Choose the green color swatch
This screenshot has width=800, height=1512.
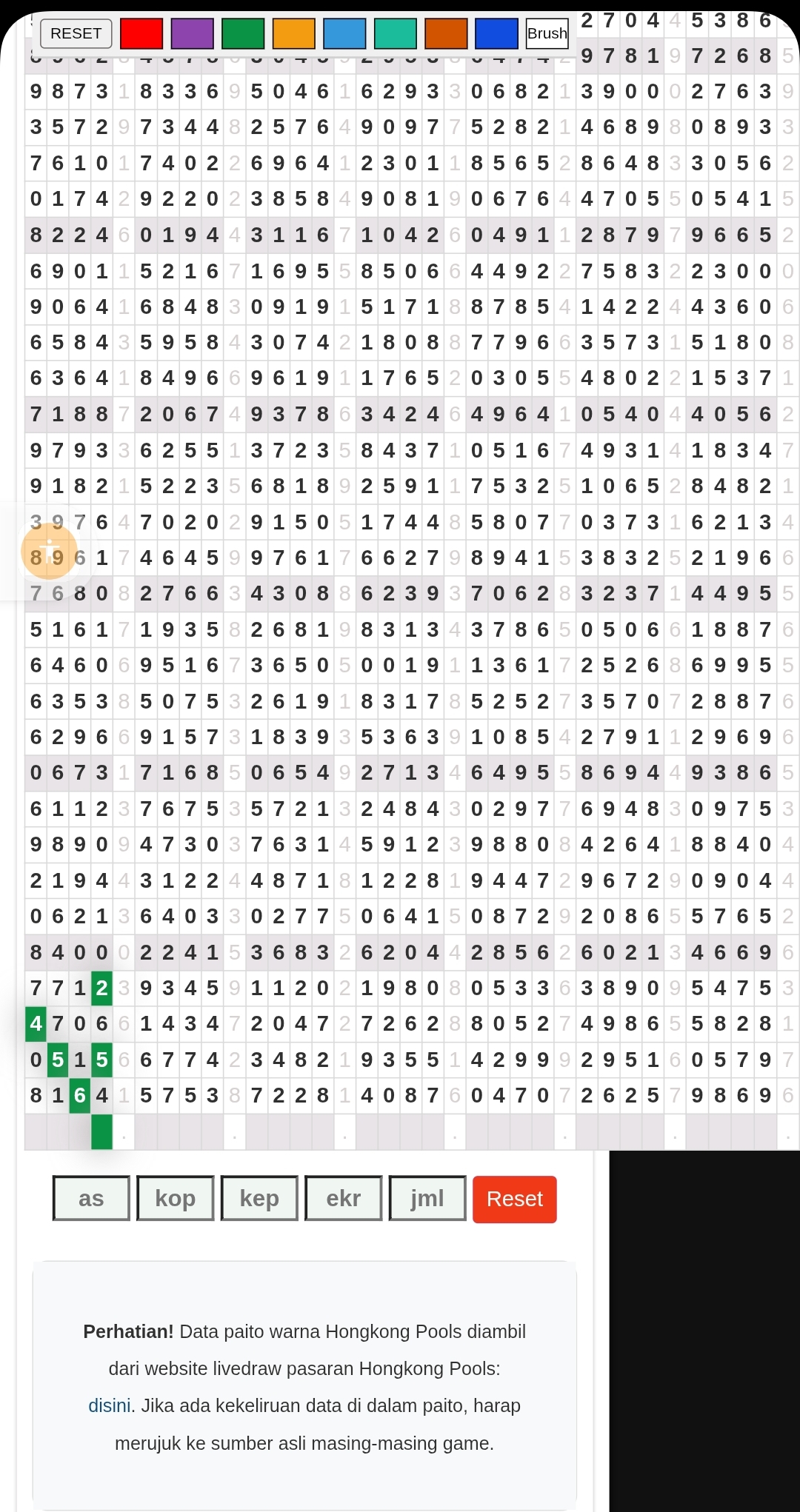coord(243,33)
